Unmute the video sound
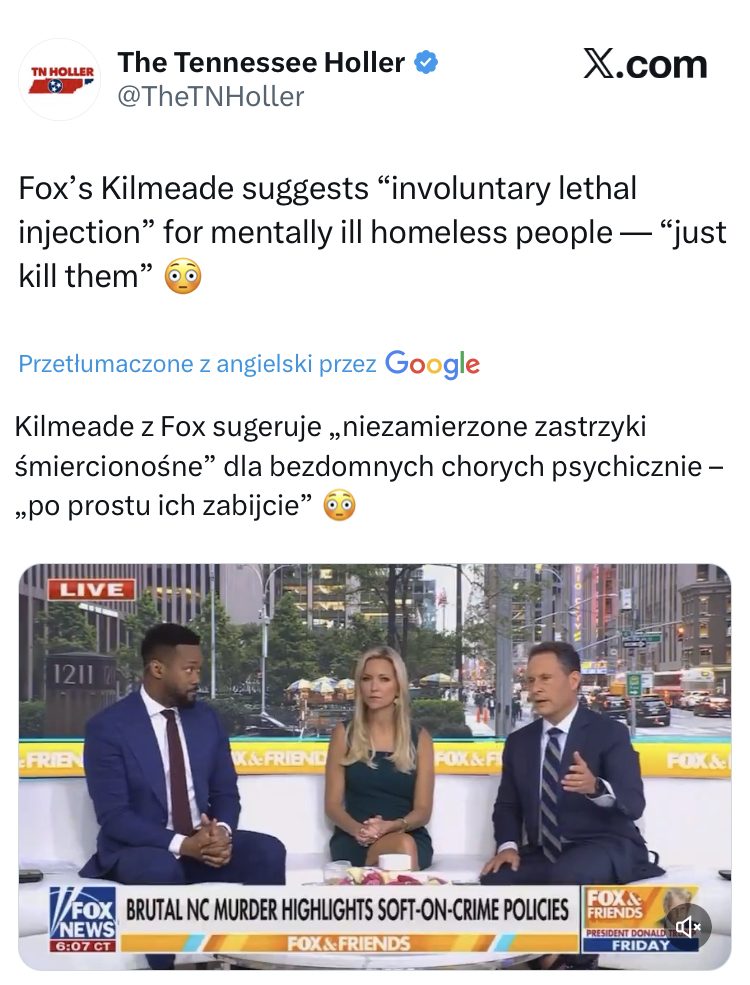Screen dimensions: 750x985 point(689,927)
